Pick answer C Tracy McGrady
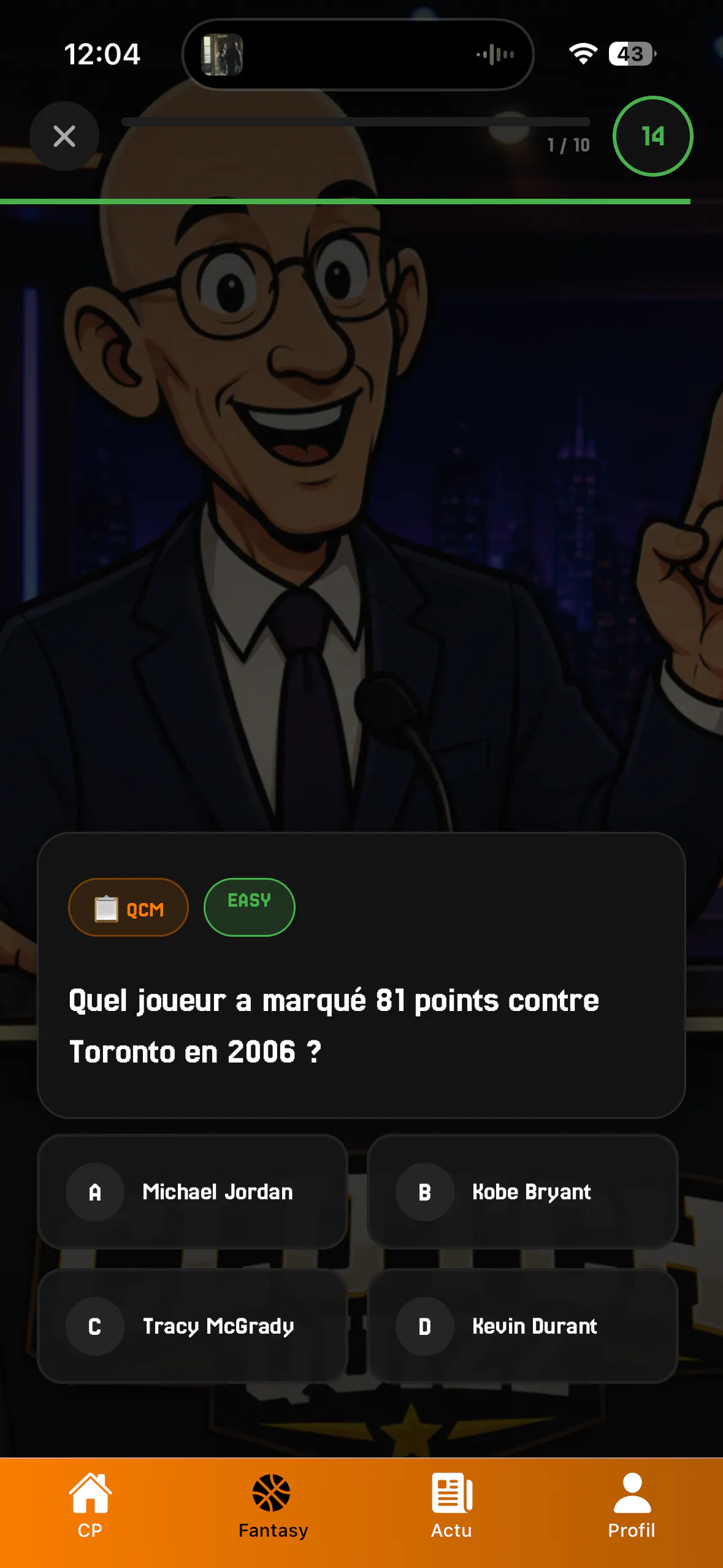 click(193, 1326)
